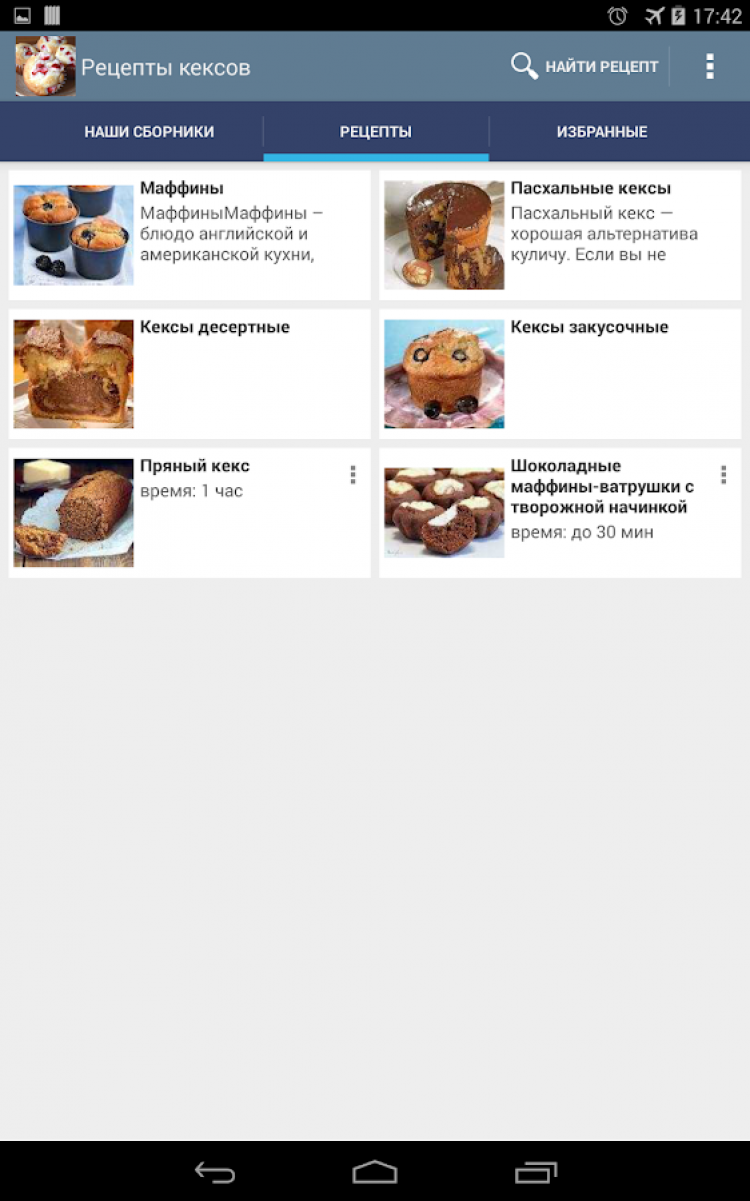Open the Шоколадные маффины-ватрушки recipe
The height and width of the screenshot is (1201, 750).
(550, 512)
